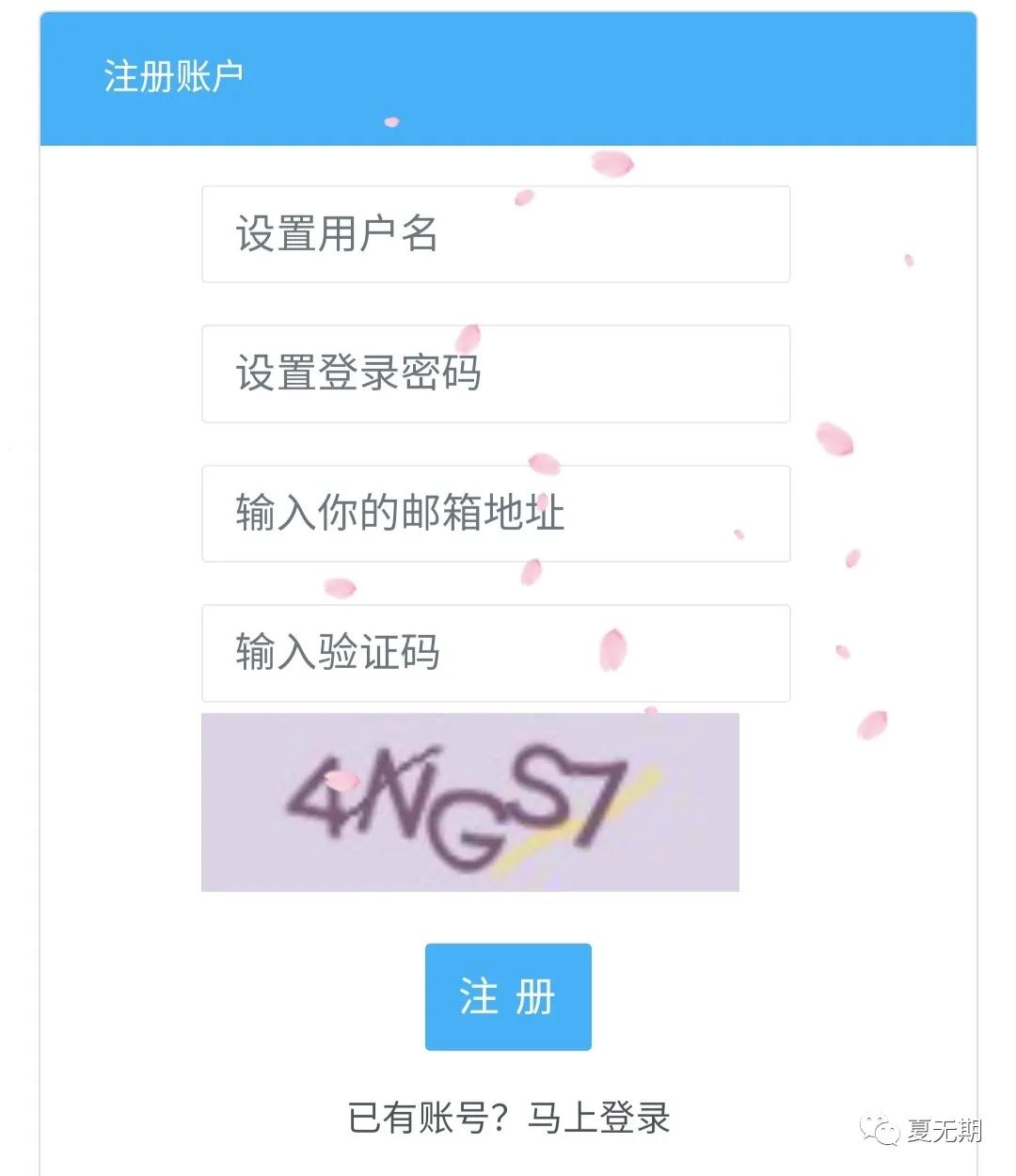Submit with the 注册 button
1016x1176 pixels.
508,996
